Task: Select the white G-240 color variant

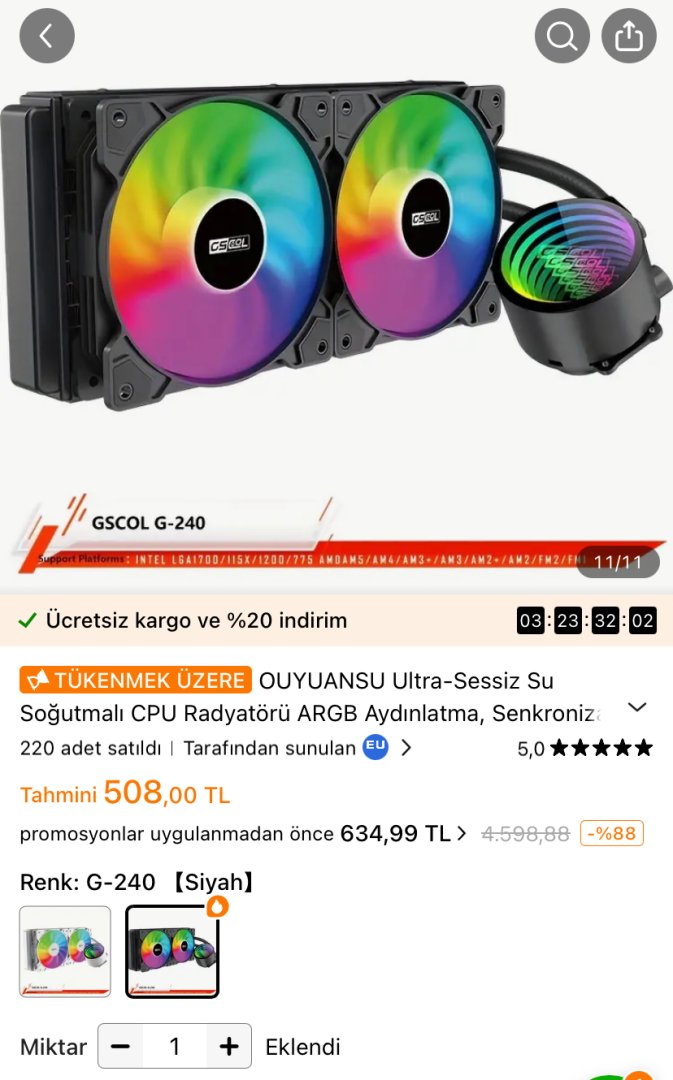Action: (65, 951)
